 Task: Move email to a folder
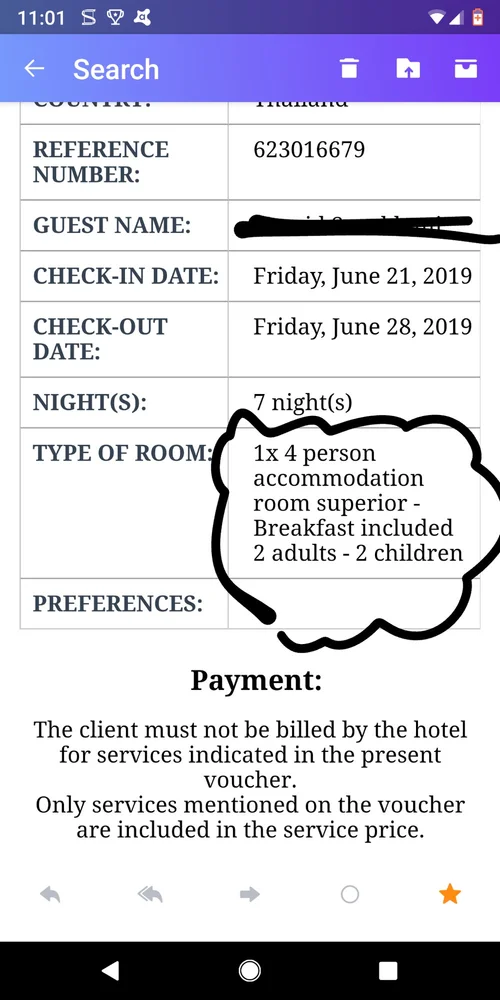click(x=408, y=68)
